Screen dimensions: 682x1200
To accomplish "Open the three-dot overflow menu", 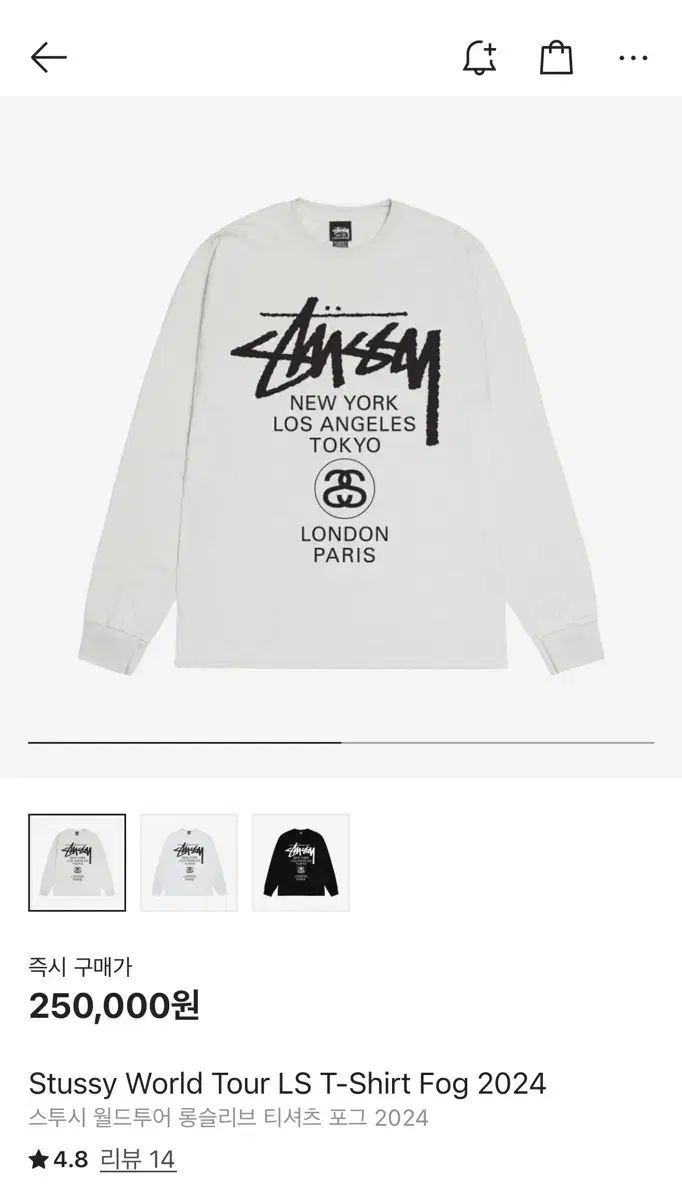I will pos(633,58).
